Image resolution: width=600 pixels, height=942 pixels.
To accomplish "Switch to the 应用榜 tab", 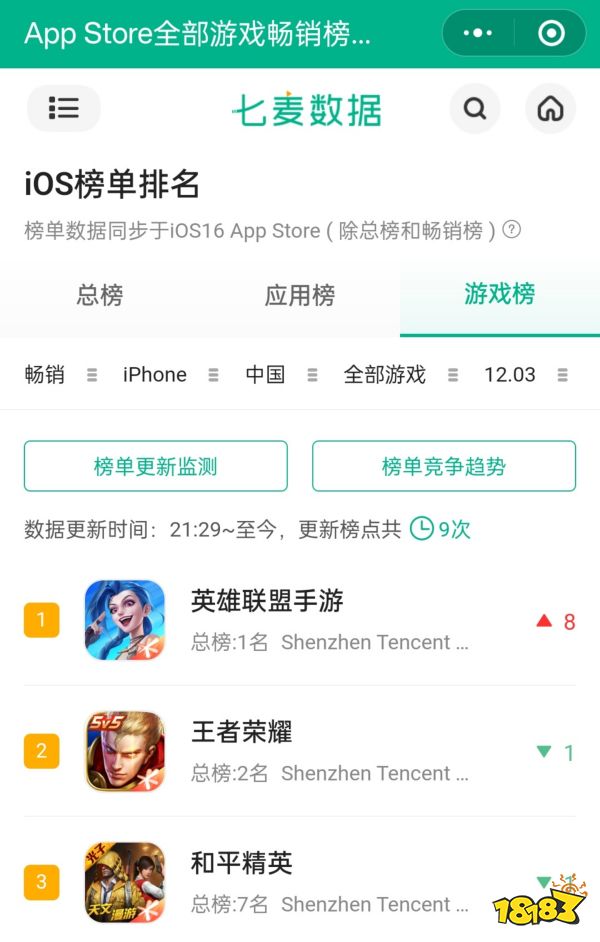I will [300, 295].
